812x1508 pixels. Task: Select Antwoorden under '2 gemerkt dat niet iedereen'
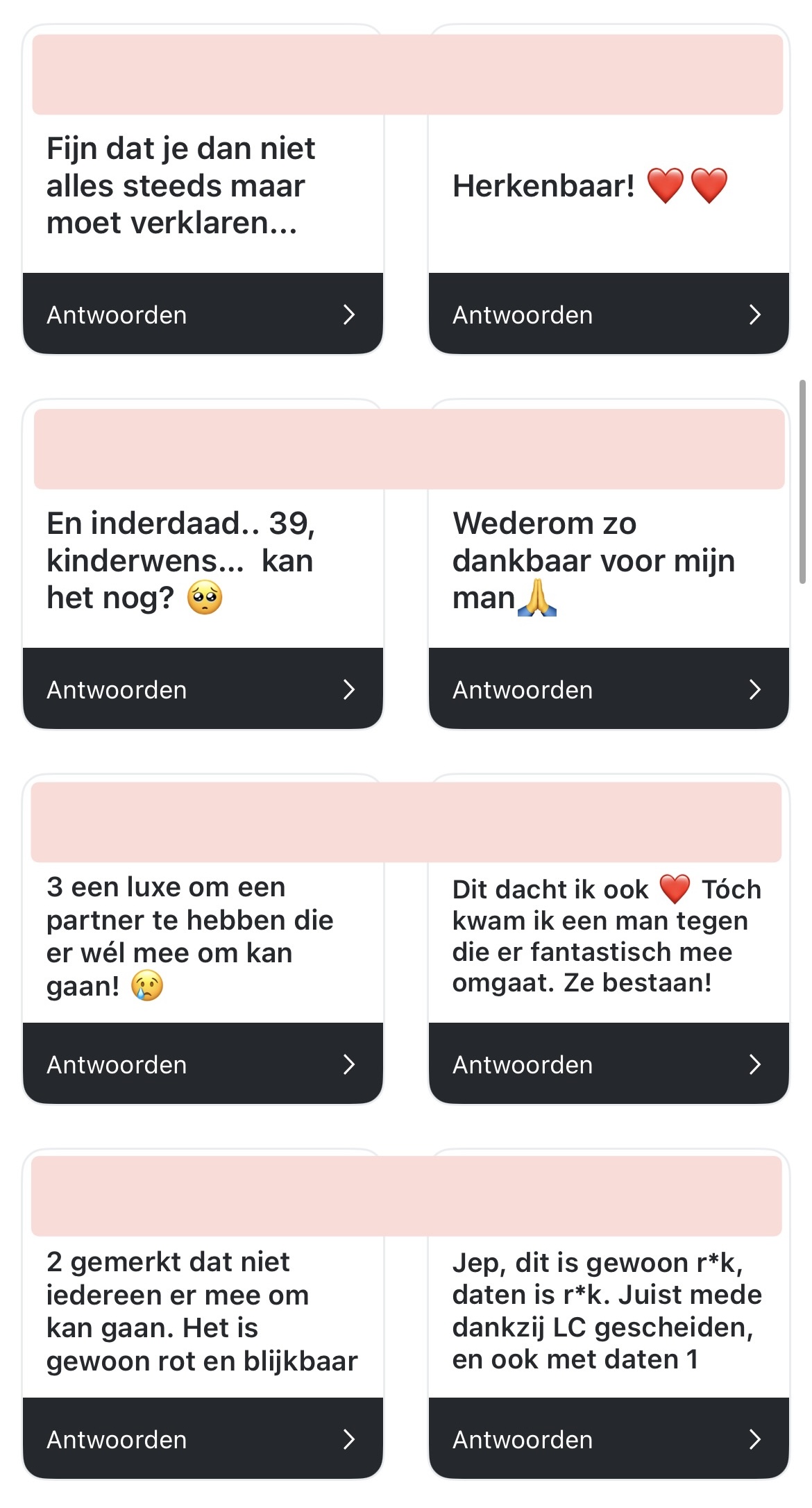click(202, 1439)
